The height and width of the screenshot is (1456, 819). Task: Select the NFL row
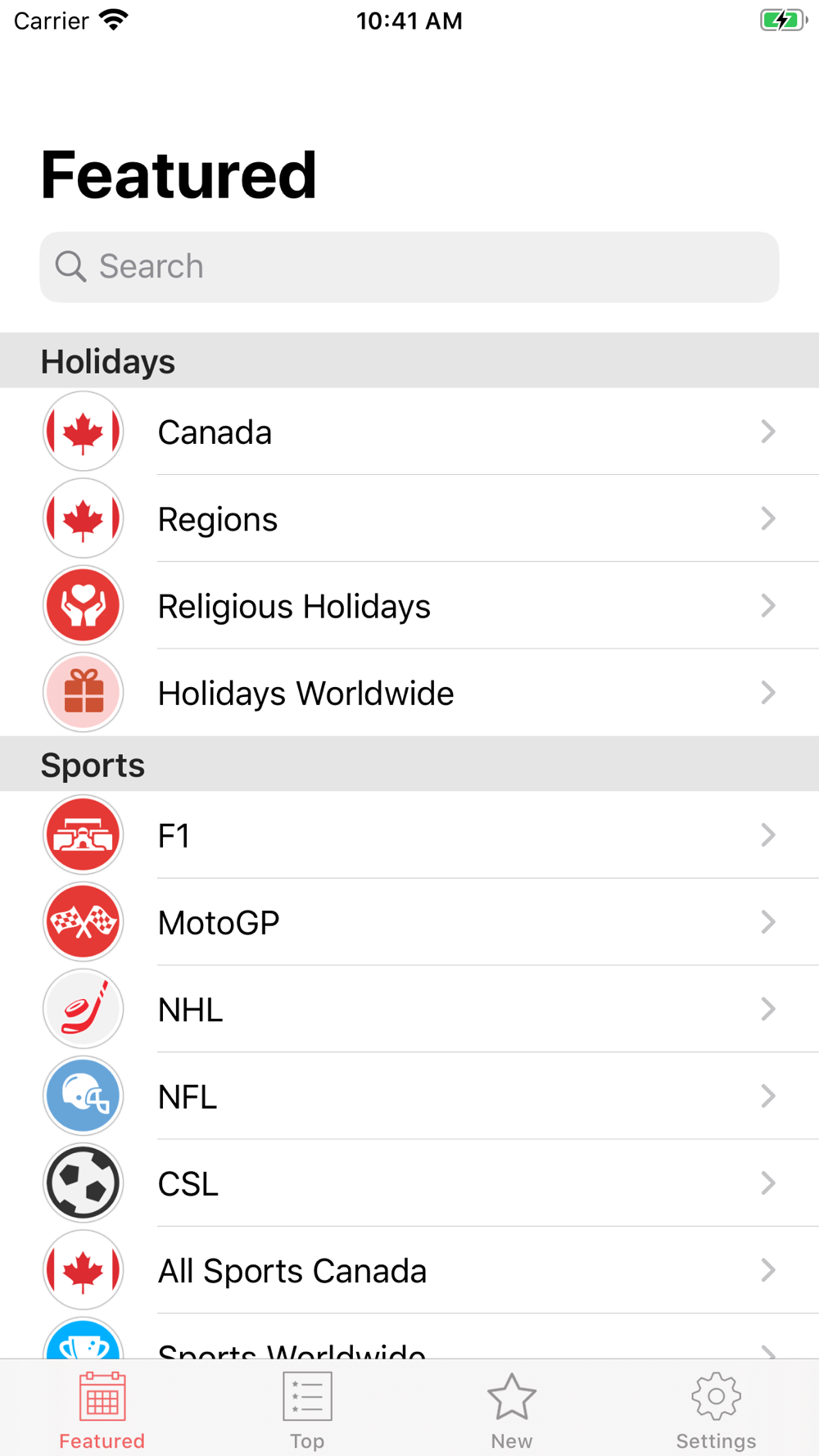click(x=409, y=1096)
